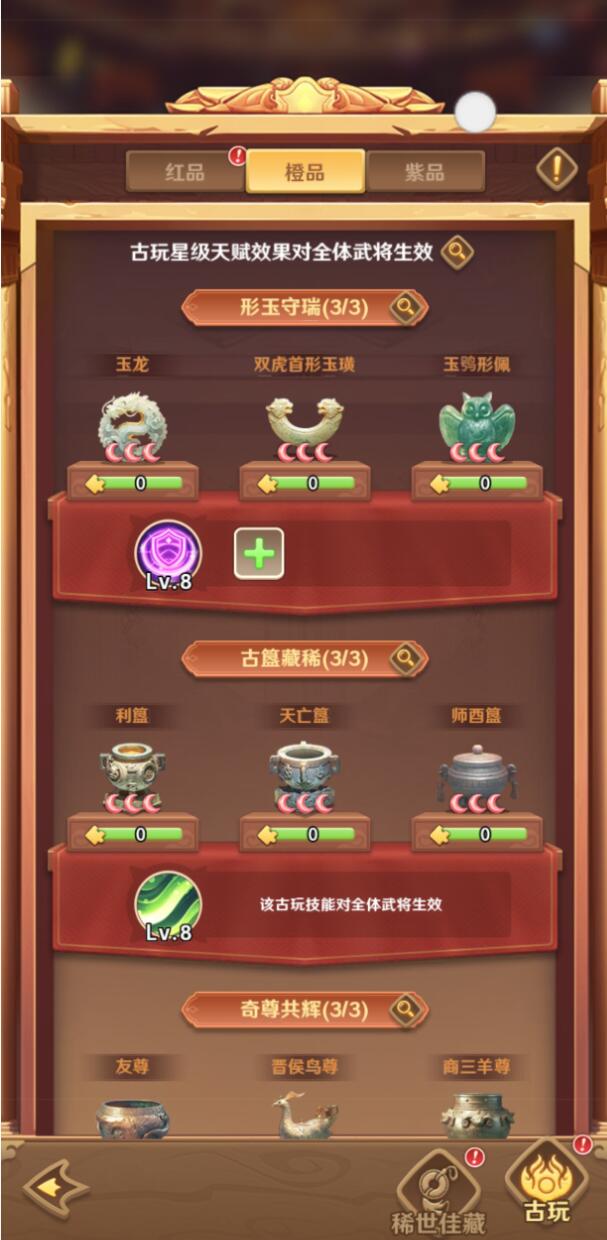Open the 双虎首形玉璜 antique
The image size is (607, 1240).
point(304,427)
